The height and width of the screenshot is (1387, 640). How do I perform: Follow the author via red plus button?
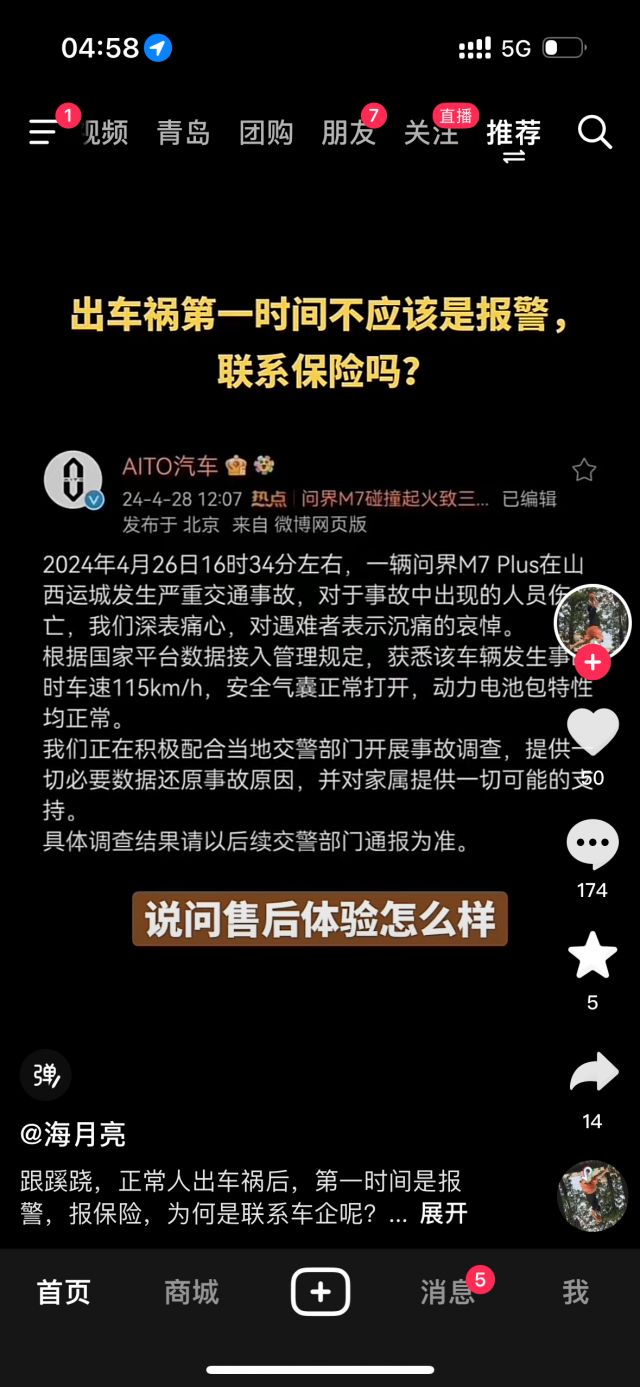592,662
